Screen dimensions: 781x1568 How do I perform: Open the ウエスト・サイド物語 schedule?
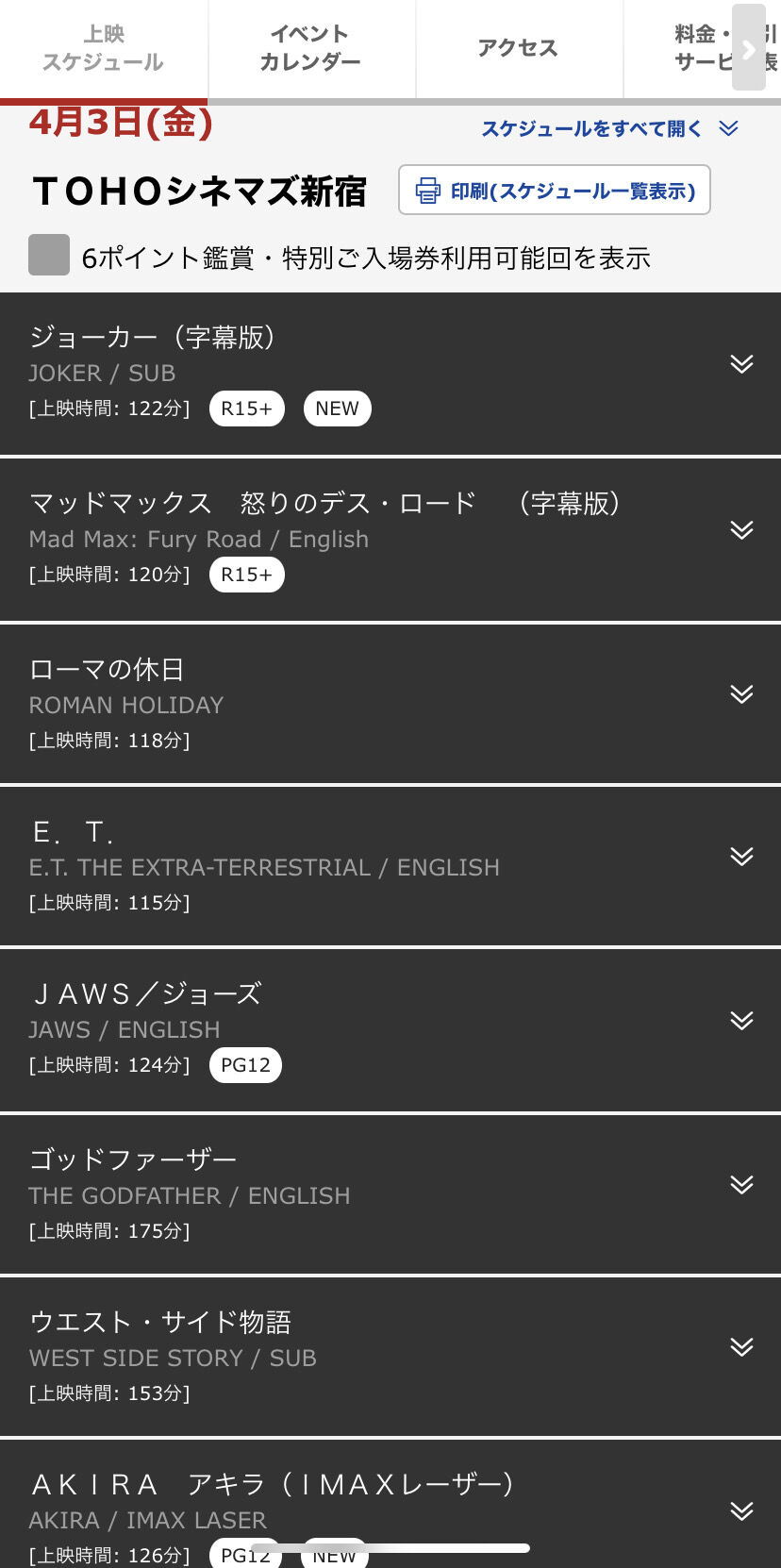coord(390,1357)
